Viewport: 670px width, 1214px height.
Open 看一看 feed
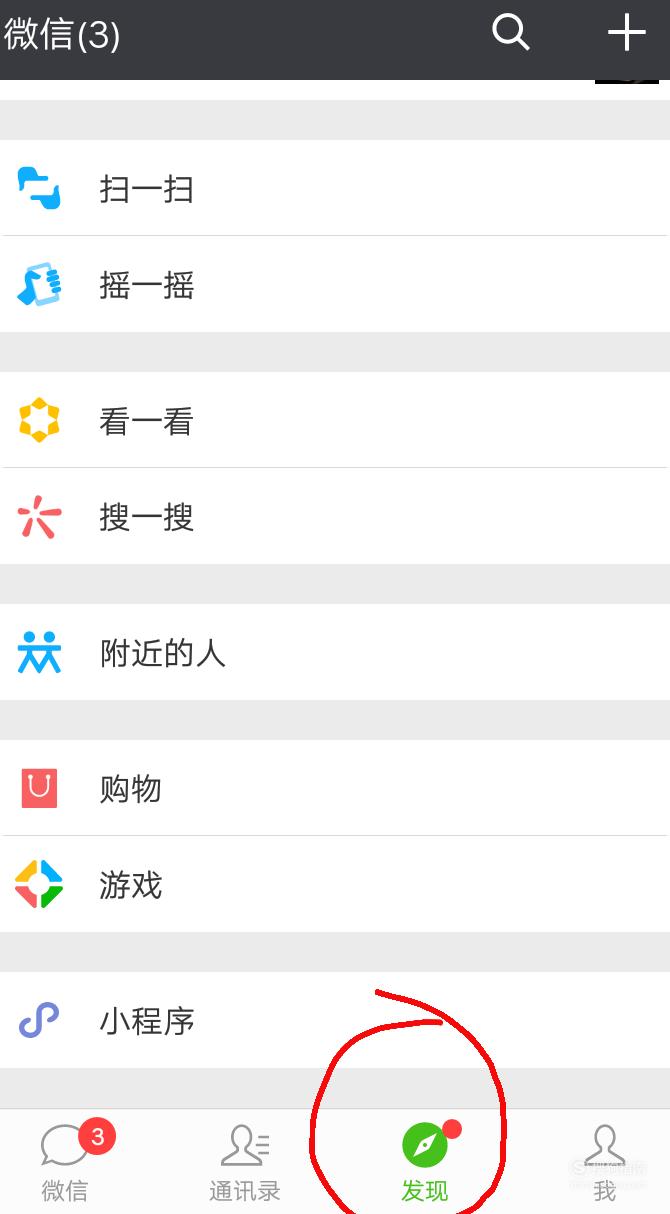coord(335,420)
